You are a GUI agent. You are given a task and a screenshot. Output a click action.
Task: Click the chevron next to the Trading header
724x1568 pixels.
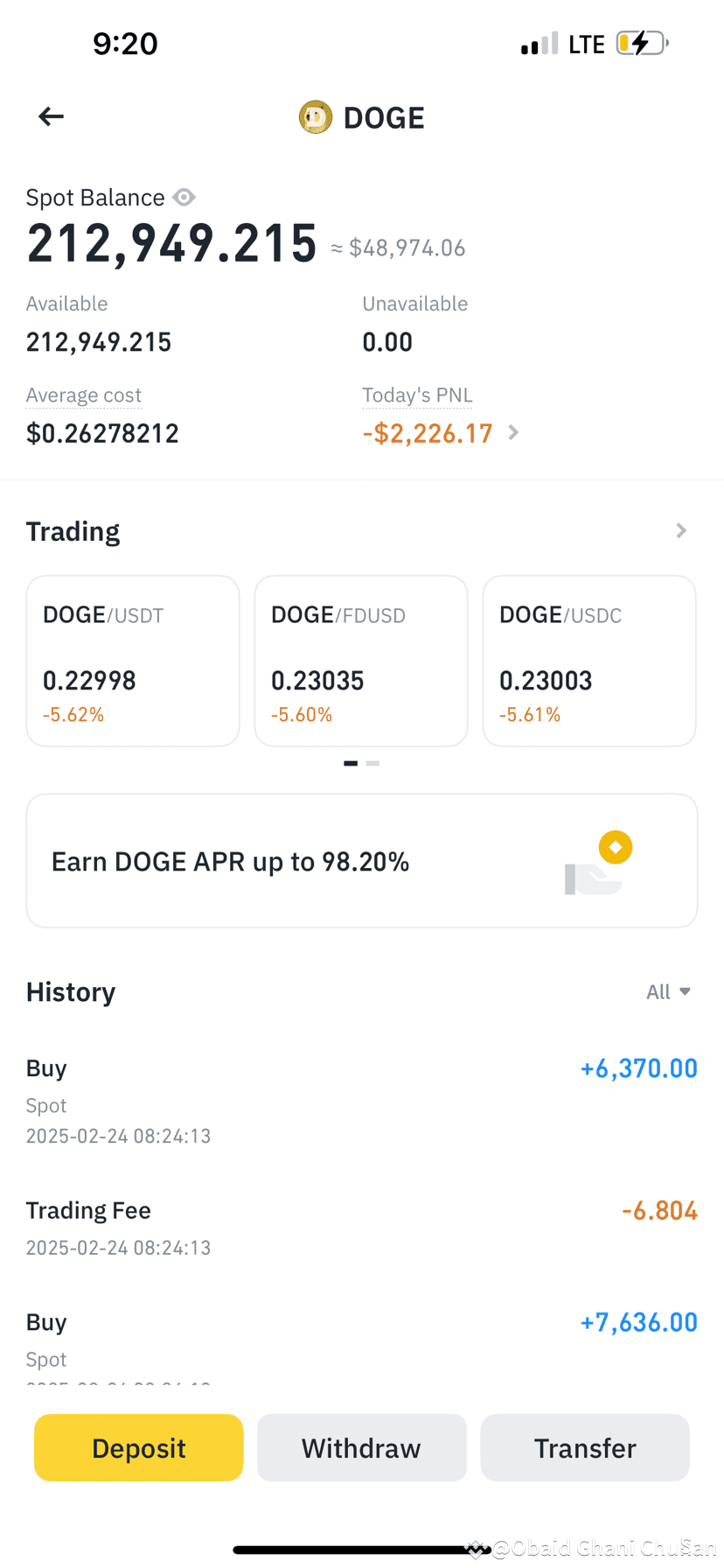point(680,530)
